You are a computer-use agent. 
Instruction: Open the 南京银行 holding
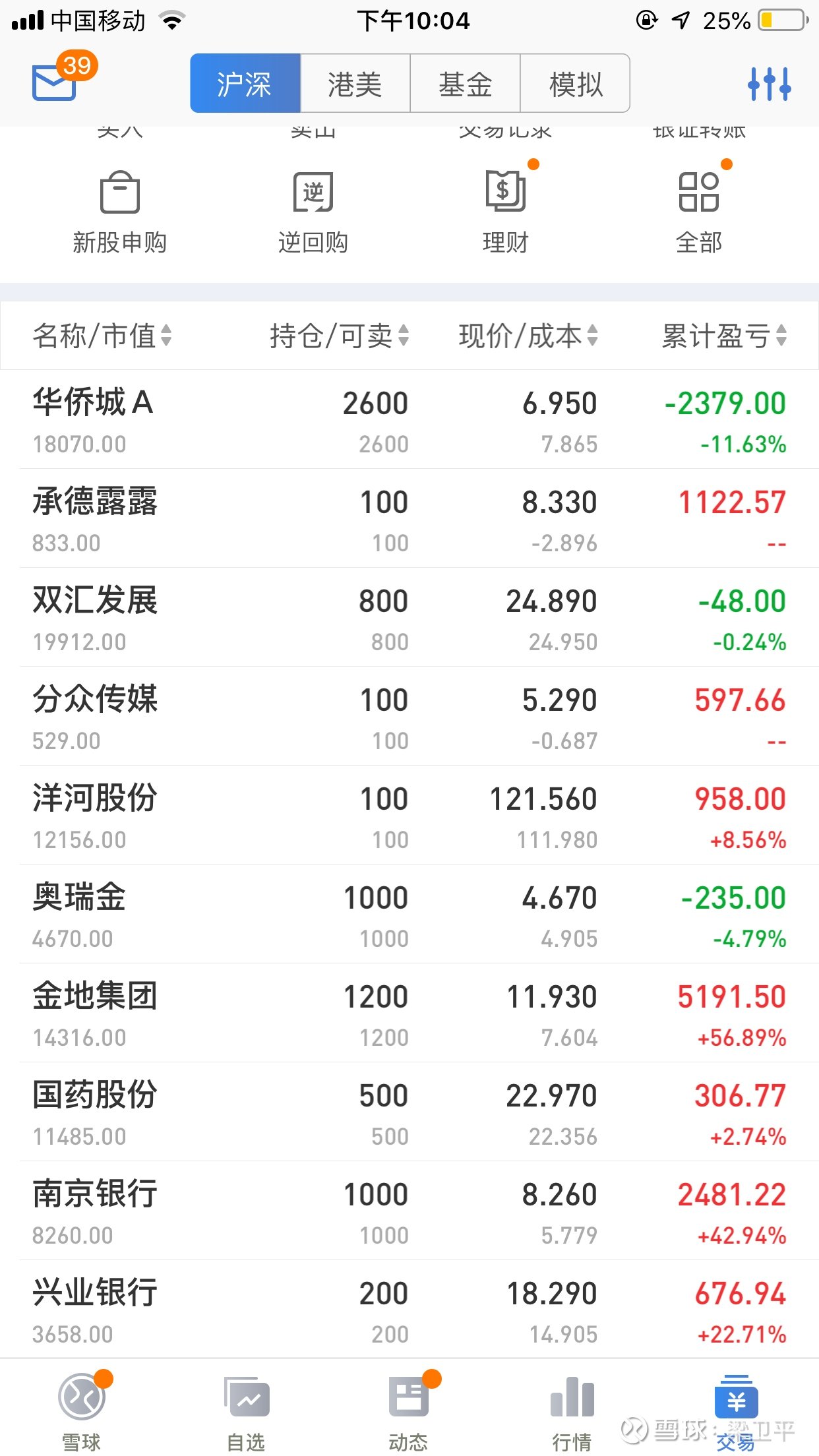click(409, 1211)
